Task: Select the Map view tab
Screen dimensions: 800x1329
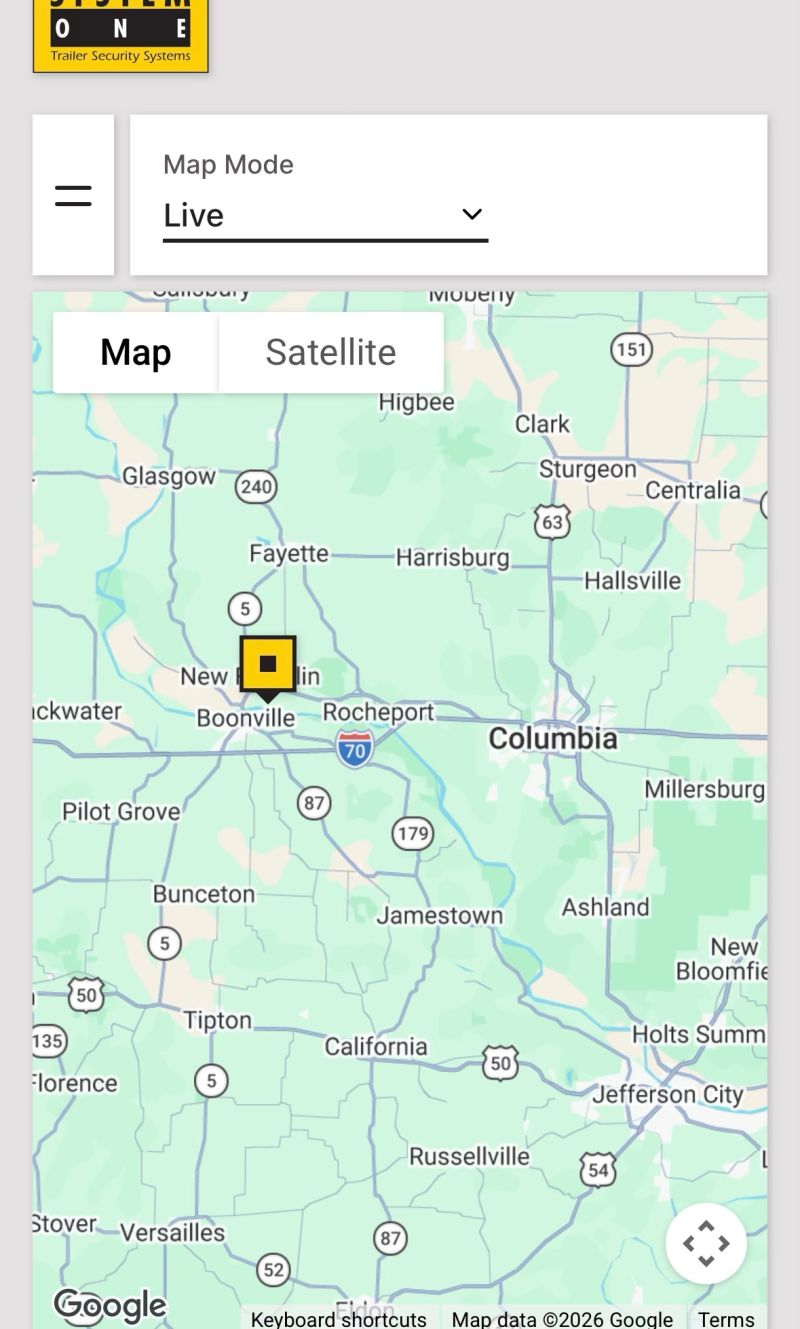Action: (x=136, y=352)
